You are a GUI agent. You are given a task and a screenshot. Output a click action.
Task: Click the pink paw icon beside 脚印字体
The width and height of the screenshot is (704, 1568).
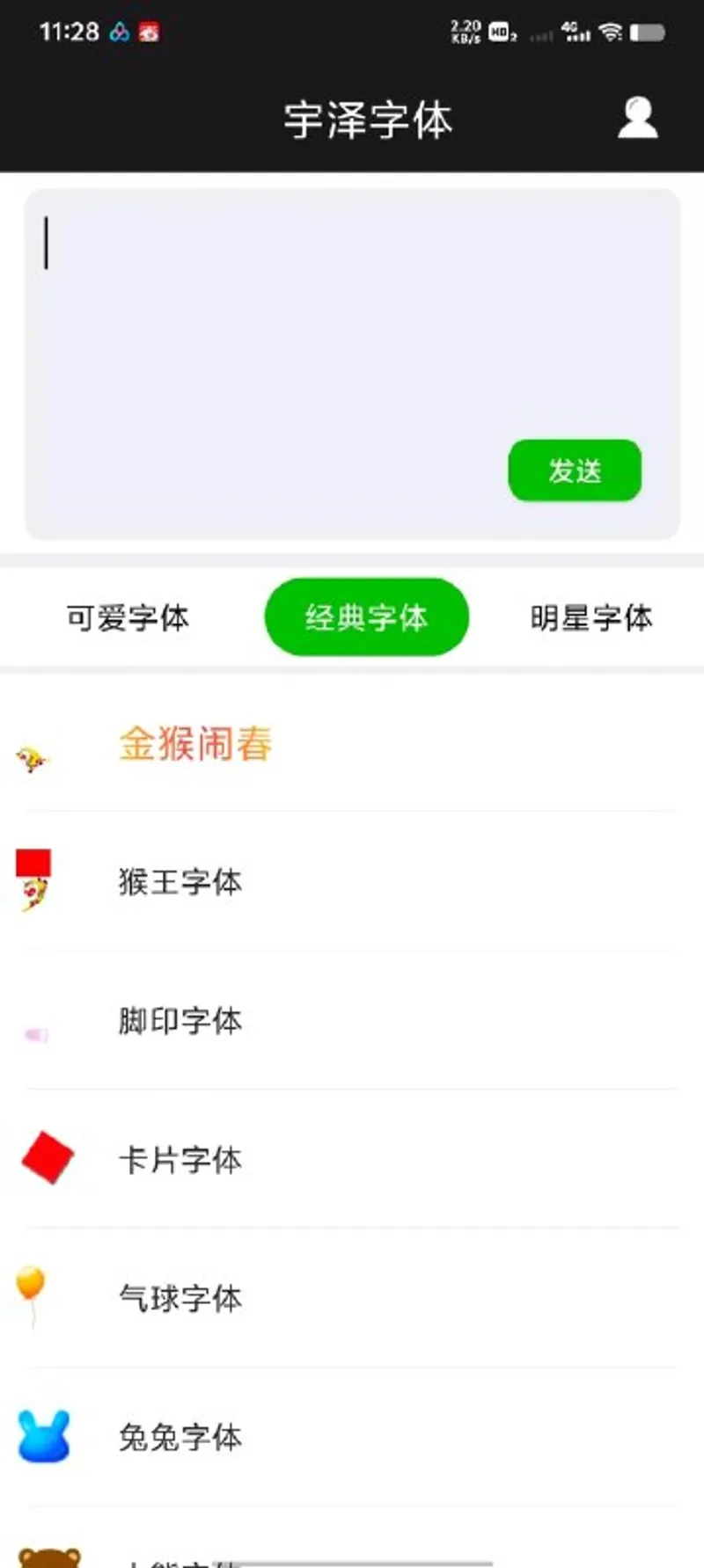(x=33, y=1033)
